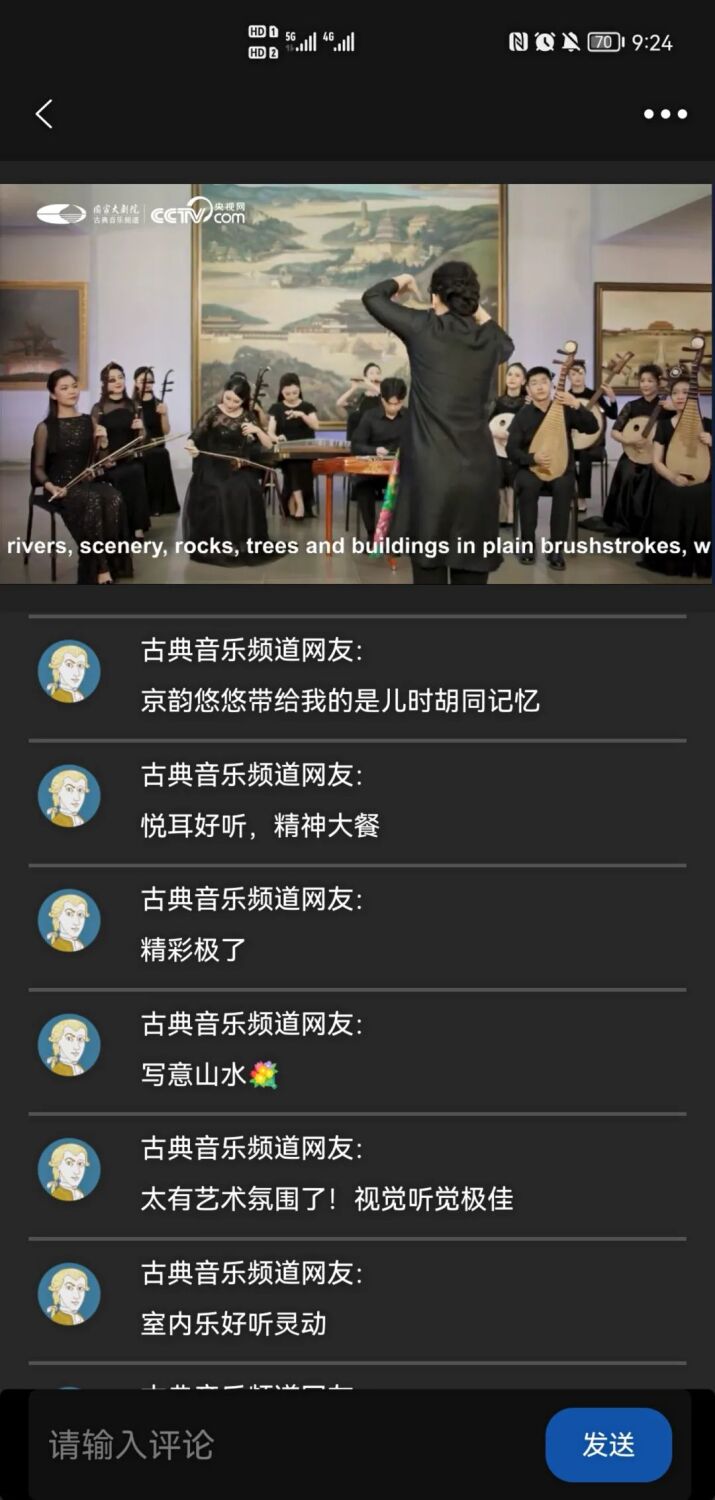
Task: Open the three-dot overflow menu
Action: pyautogui.click(x=665, y=114)
